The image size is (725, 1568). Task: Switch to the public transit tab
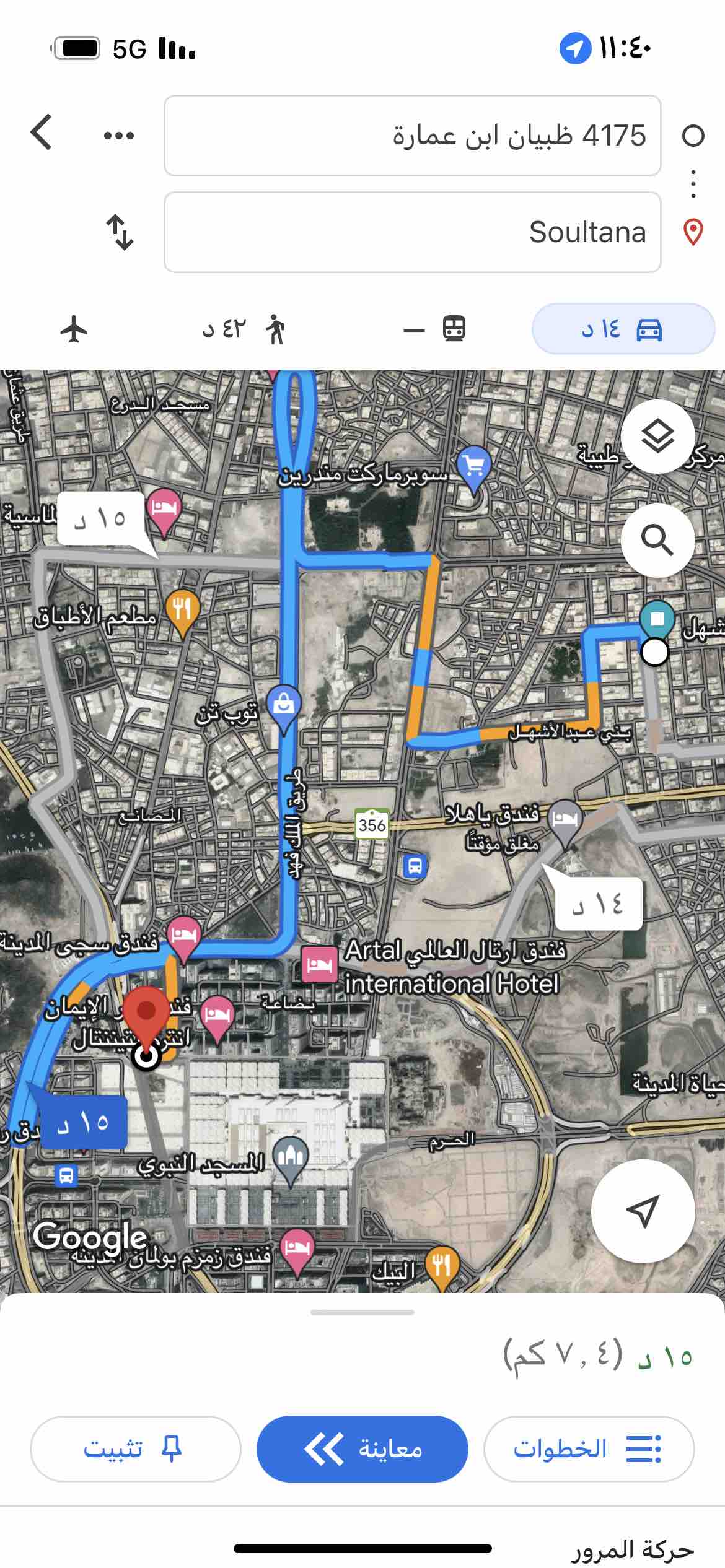[435, 329]
